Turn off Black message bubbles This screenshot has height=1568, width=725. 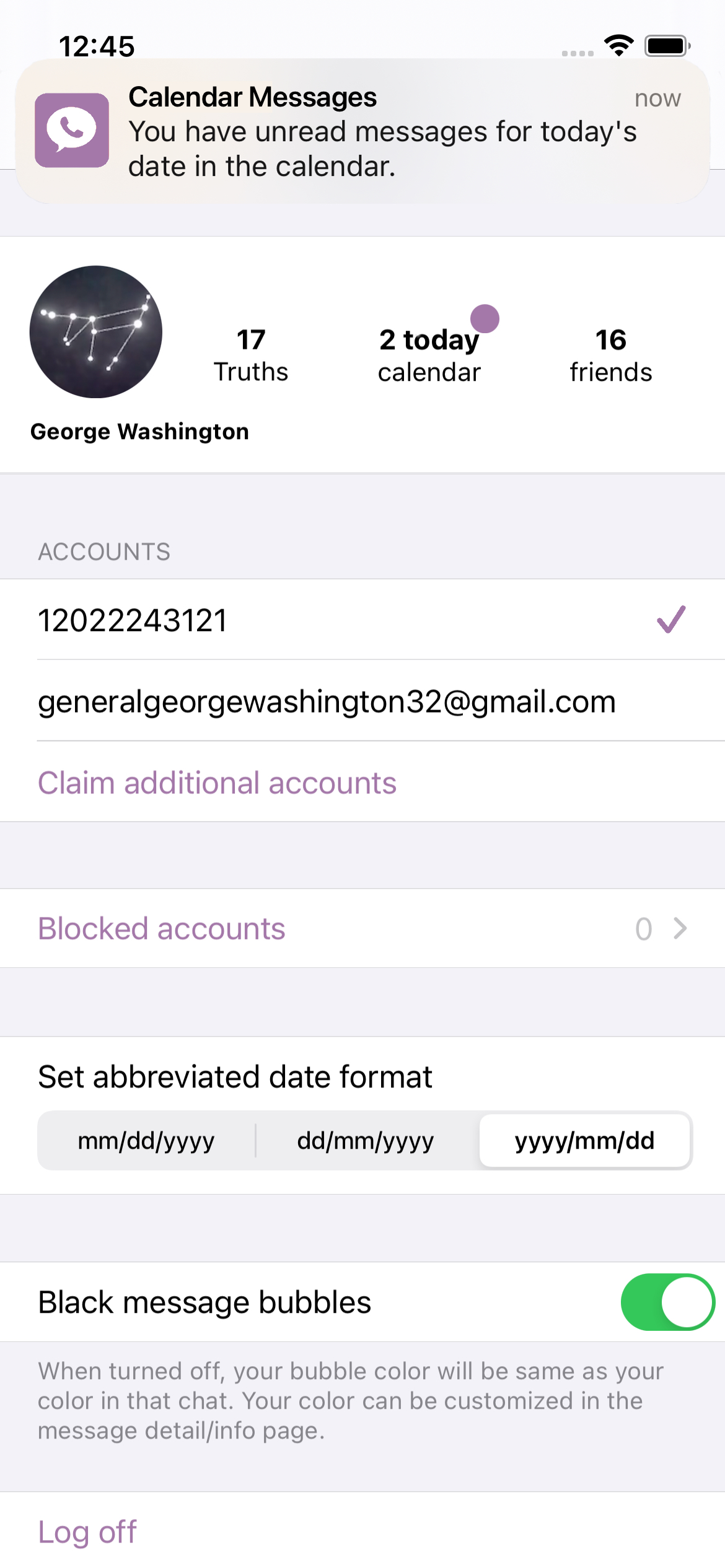tap(667, 1302)
